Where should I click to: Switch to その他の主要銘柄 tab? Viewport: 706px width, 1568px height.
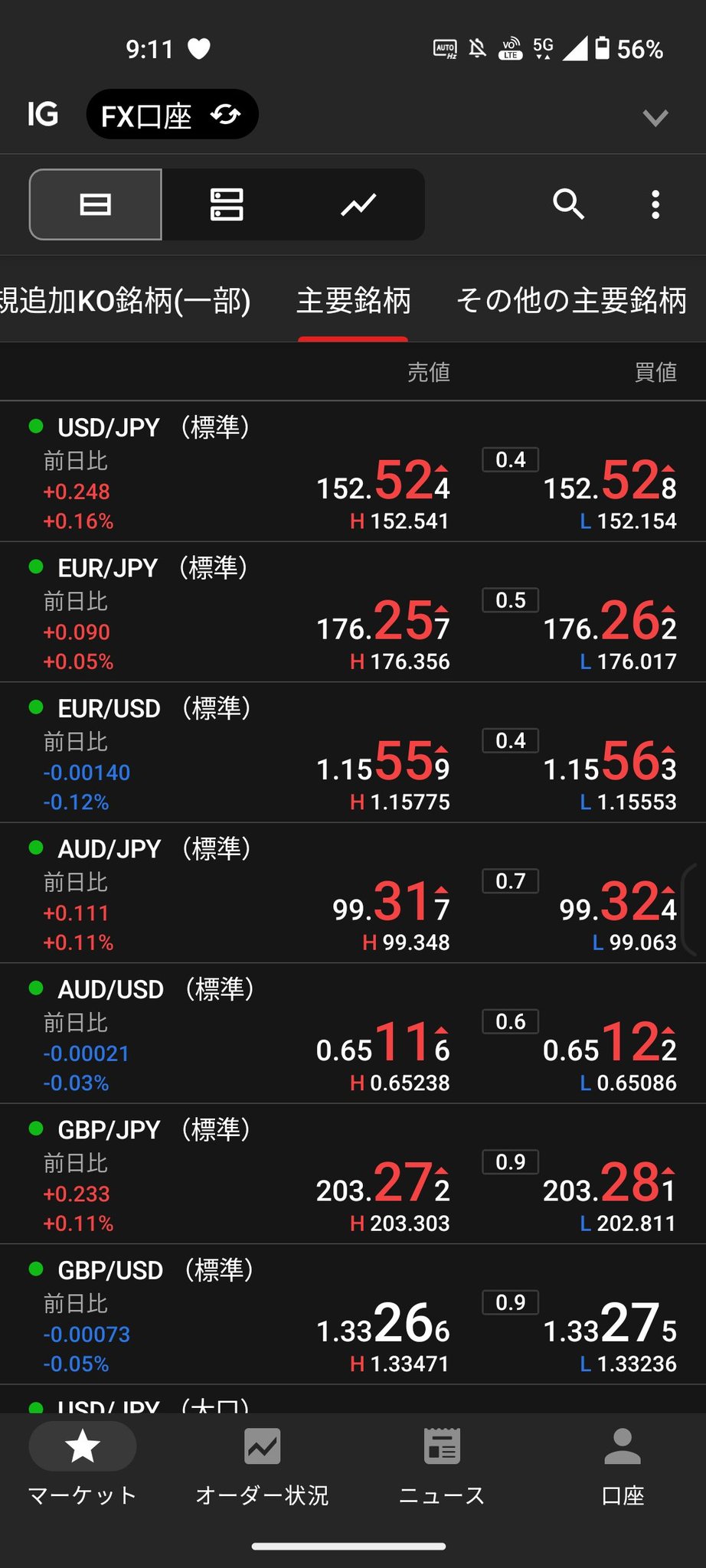click(571, 300)
